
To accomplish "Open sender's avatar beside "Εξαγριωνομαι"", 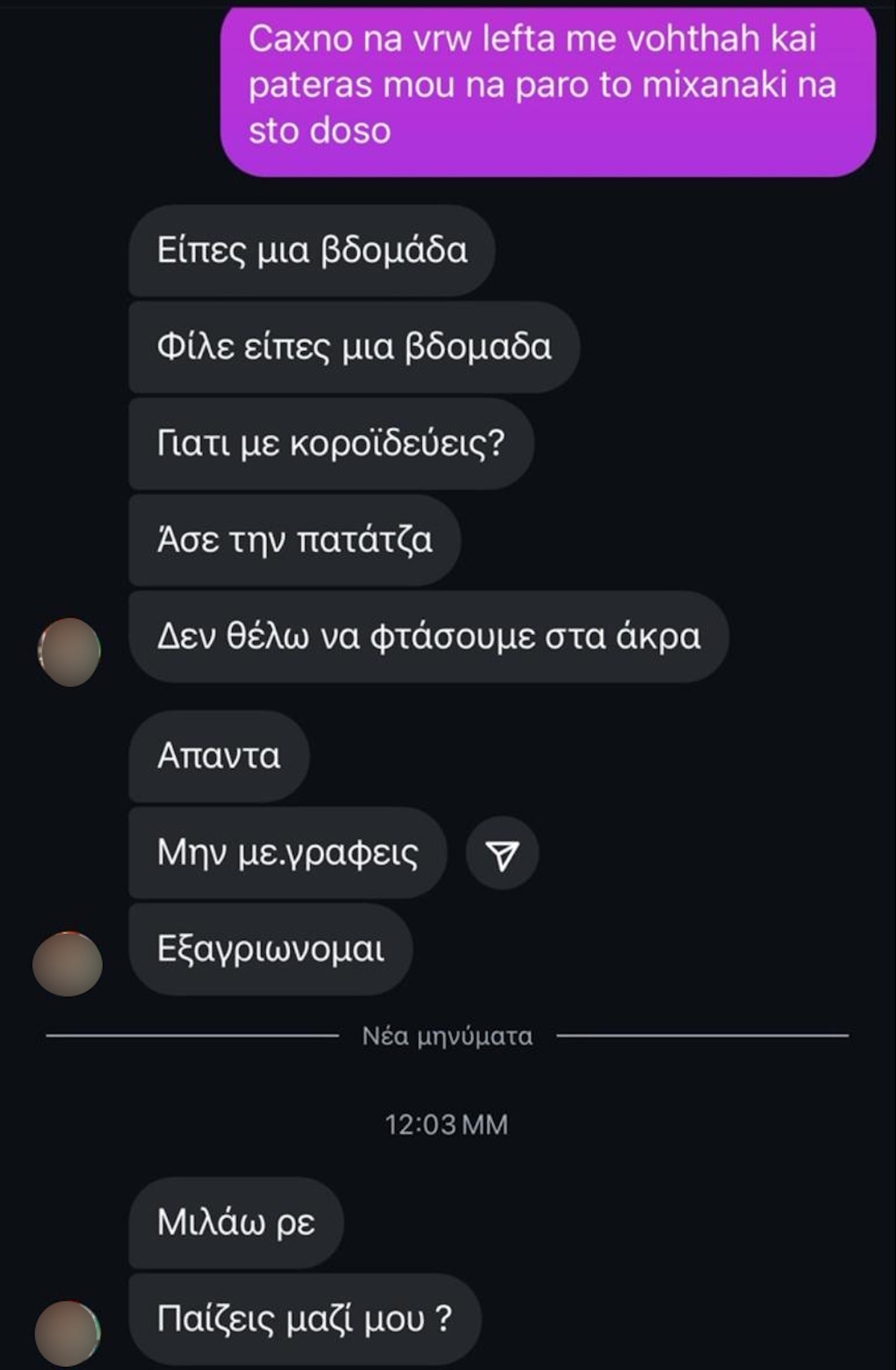I will click(67, 964).
